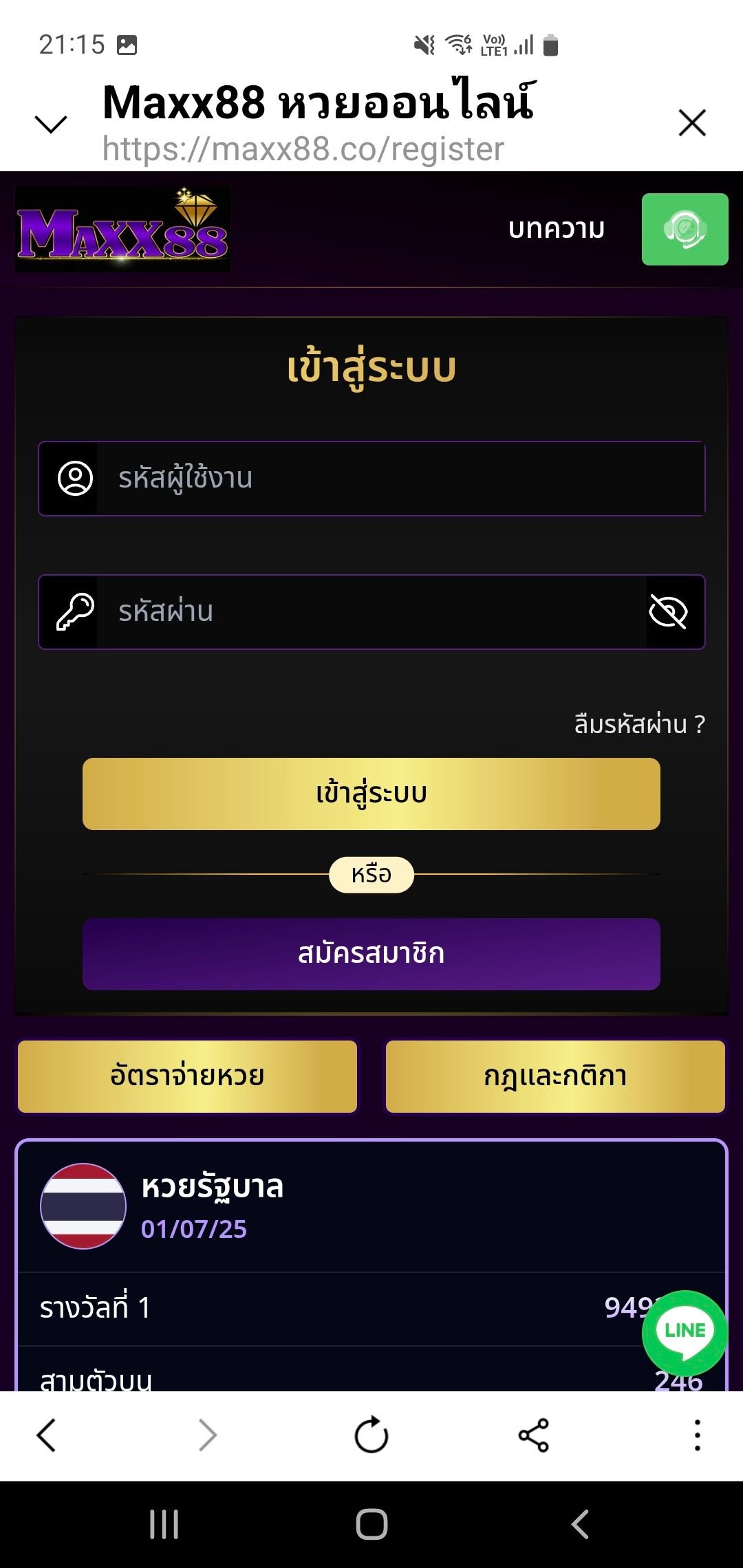743x1568 pixels.
Task: Open the floating LINE chat button
Action: tap(685, 1332)
